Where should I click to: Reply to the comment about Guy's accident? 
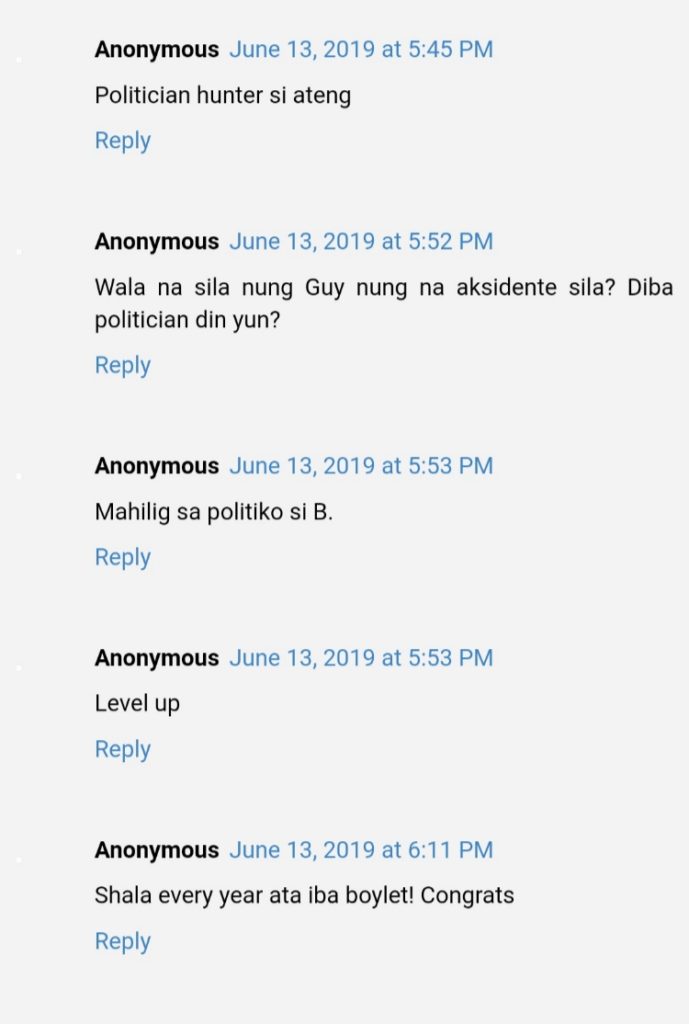point(122,365)
